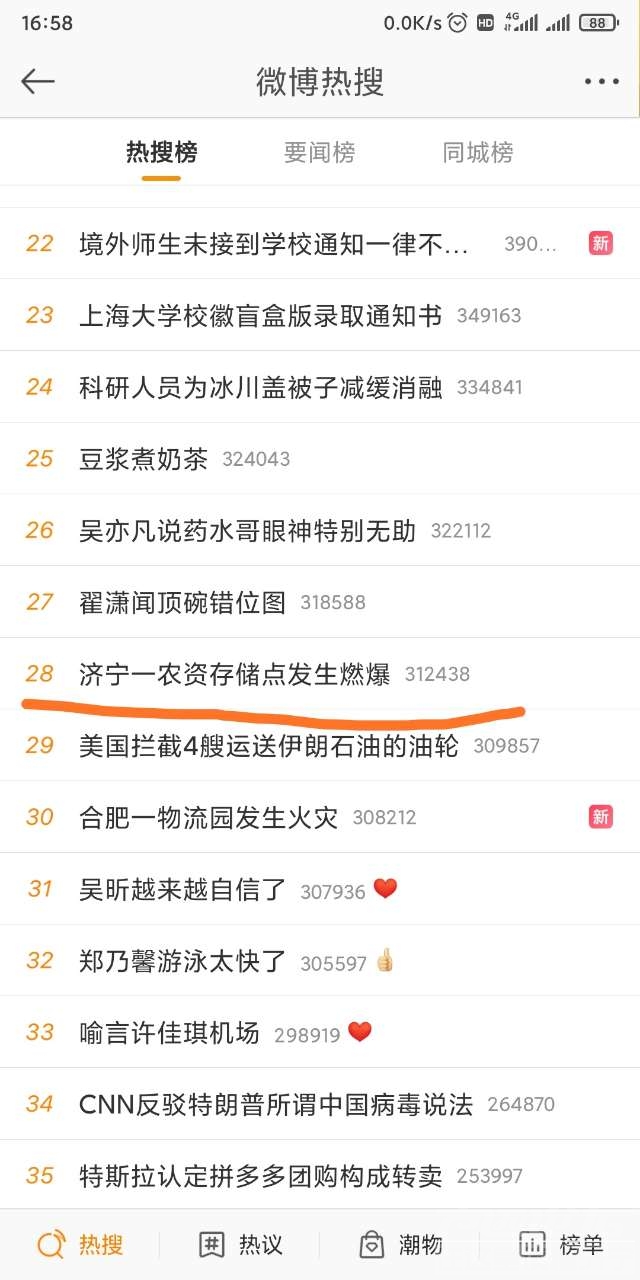The height and width of the screenshot is (1280, 640).
Task: Switch to the 同城榜 tab
Action: tap(478, 153)
